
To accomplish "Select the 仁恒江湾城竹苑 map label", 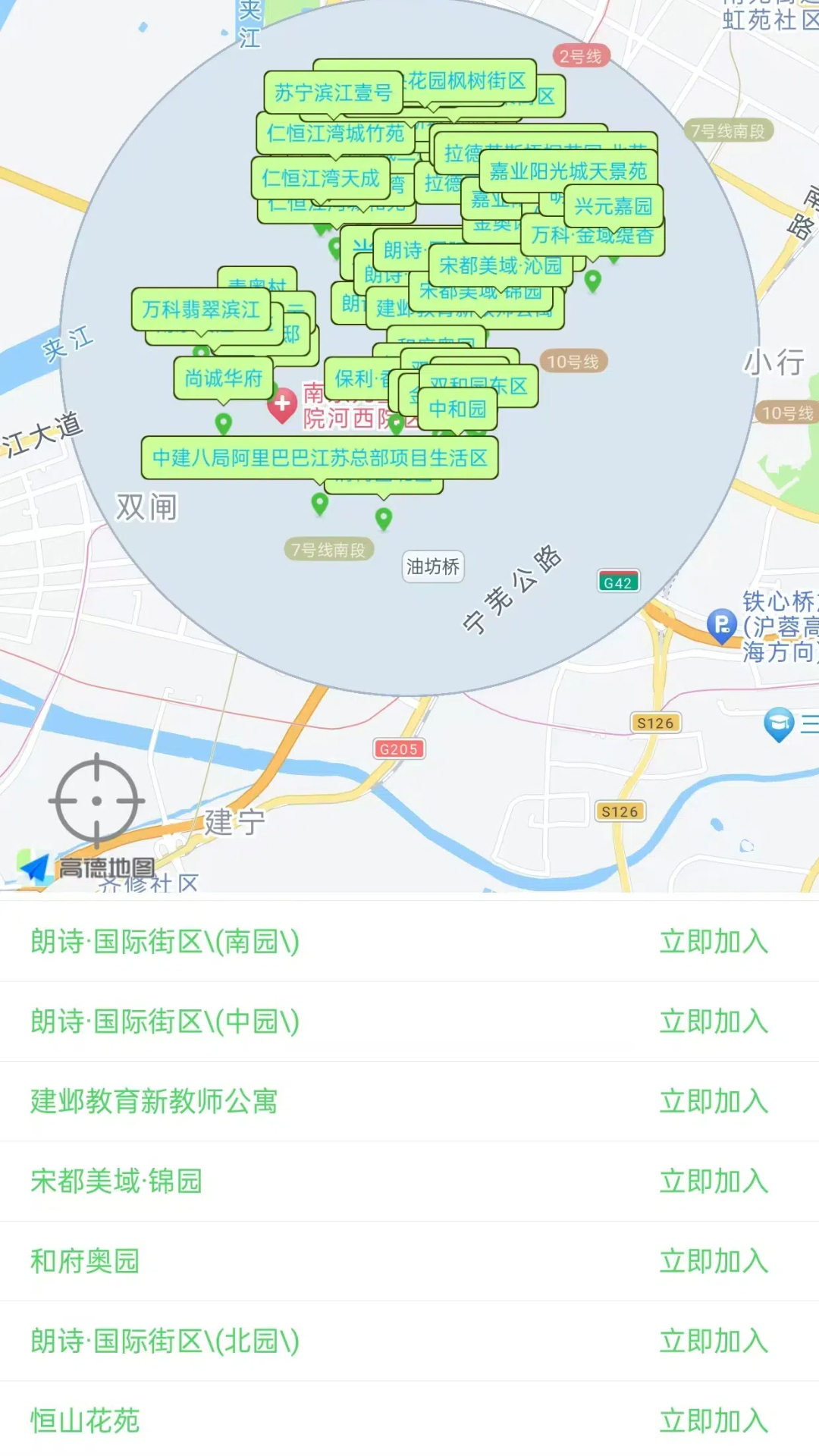I will (x=334, y=133).
